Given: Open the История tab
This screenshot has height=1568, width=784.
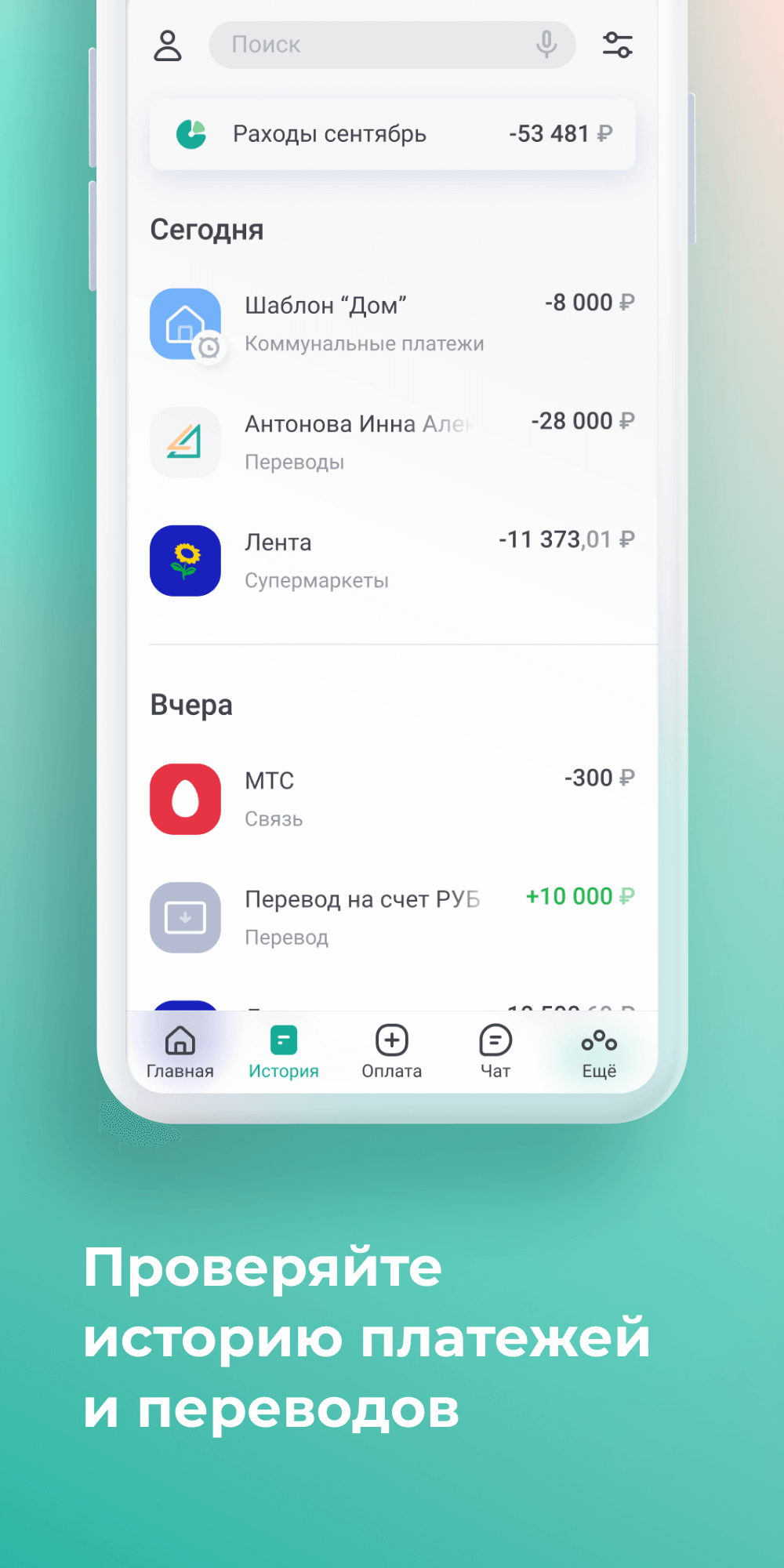Looking at the screenshot, I should [x=283, y=1051].
